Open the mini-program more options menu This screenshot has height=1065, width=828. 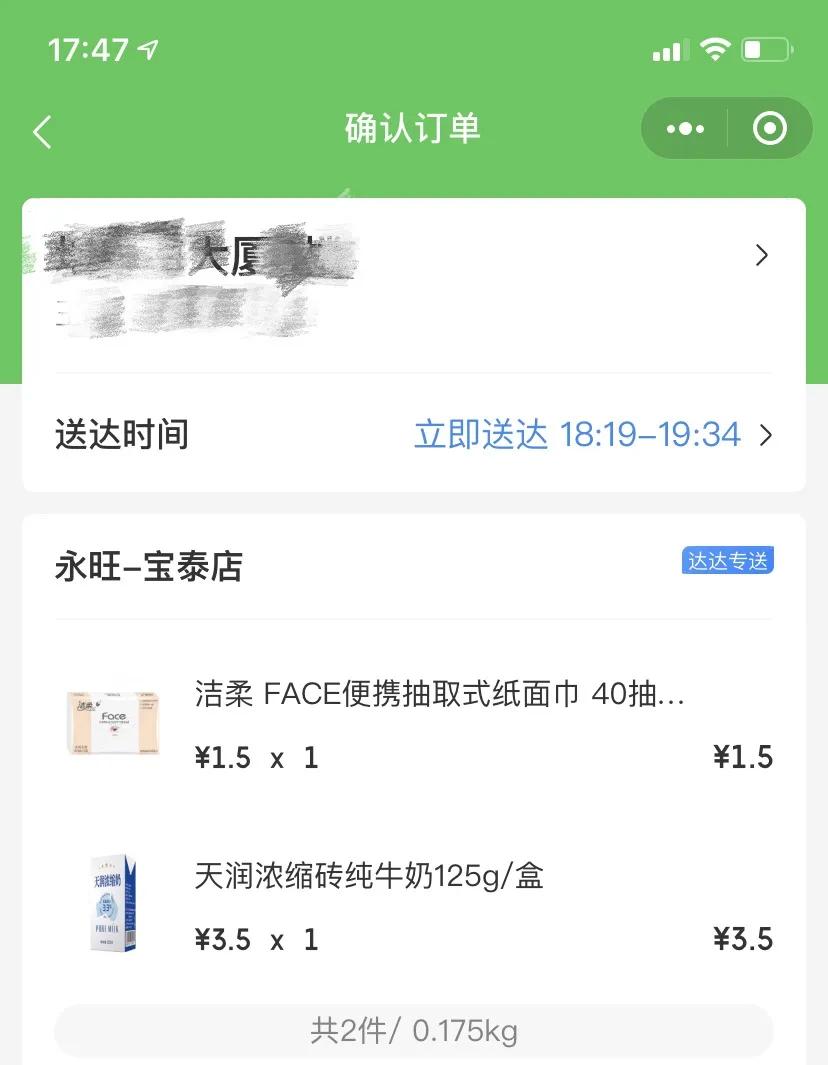click(685, 128)
